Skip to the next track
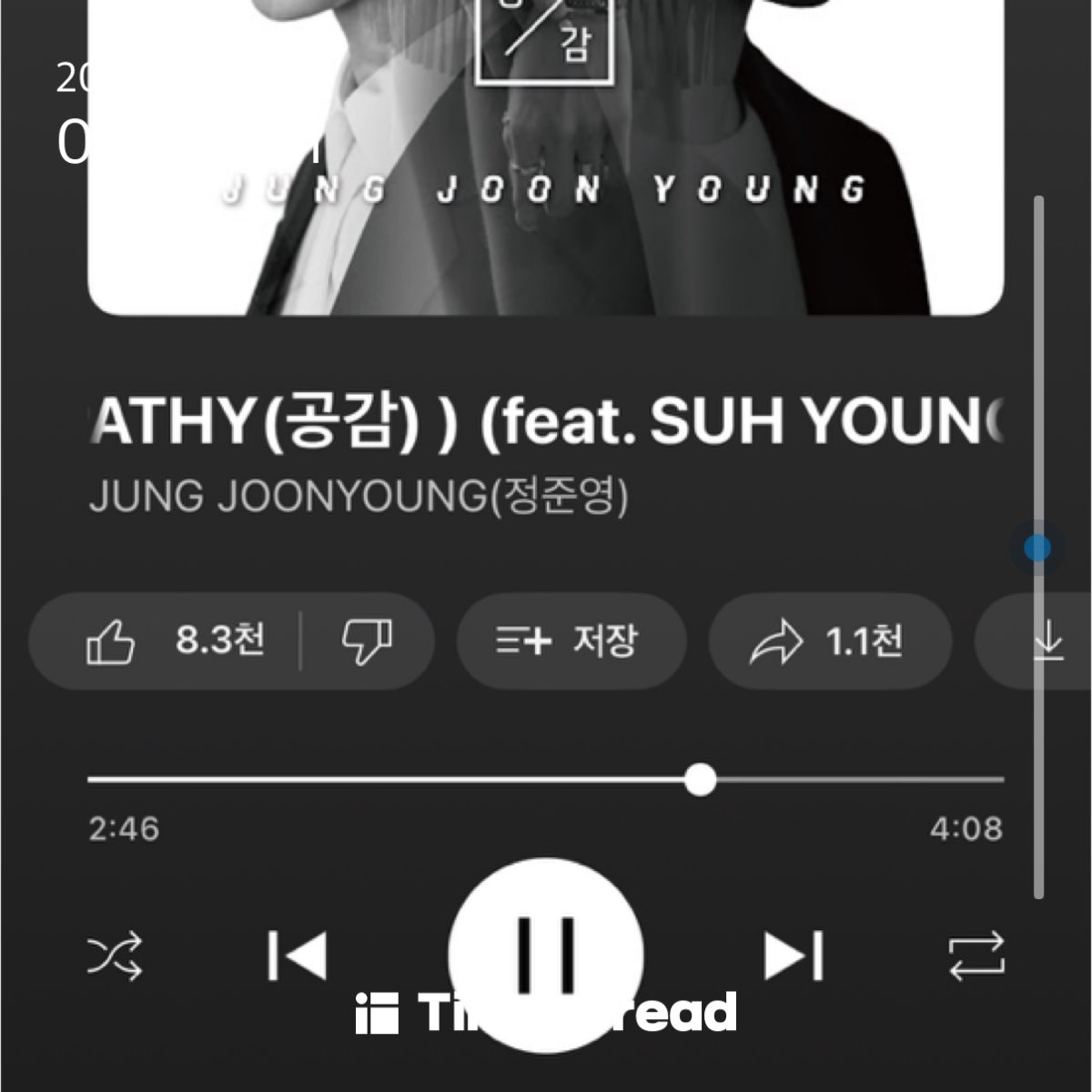This screenshot has width=1092, height=1092. 794,955
